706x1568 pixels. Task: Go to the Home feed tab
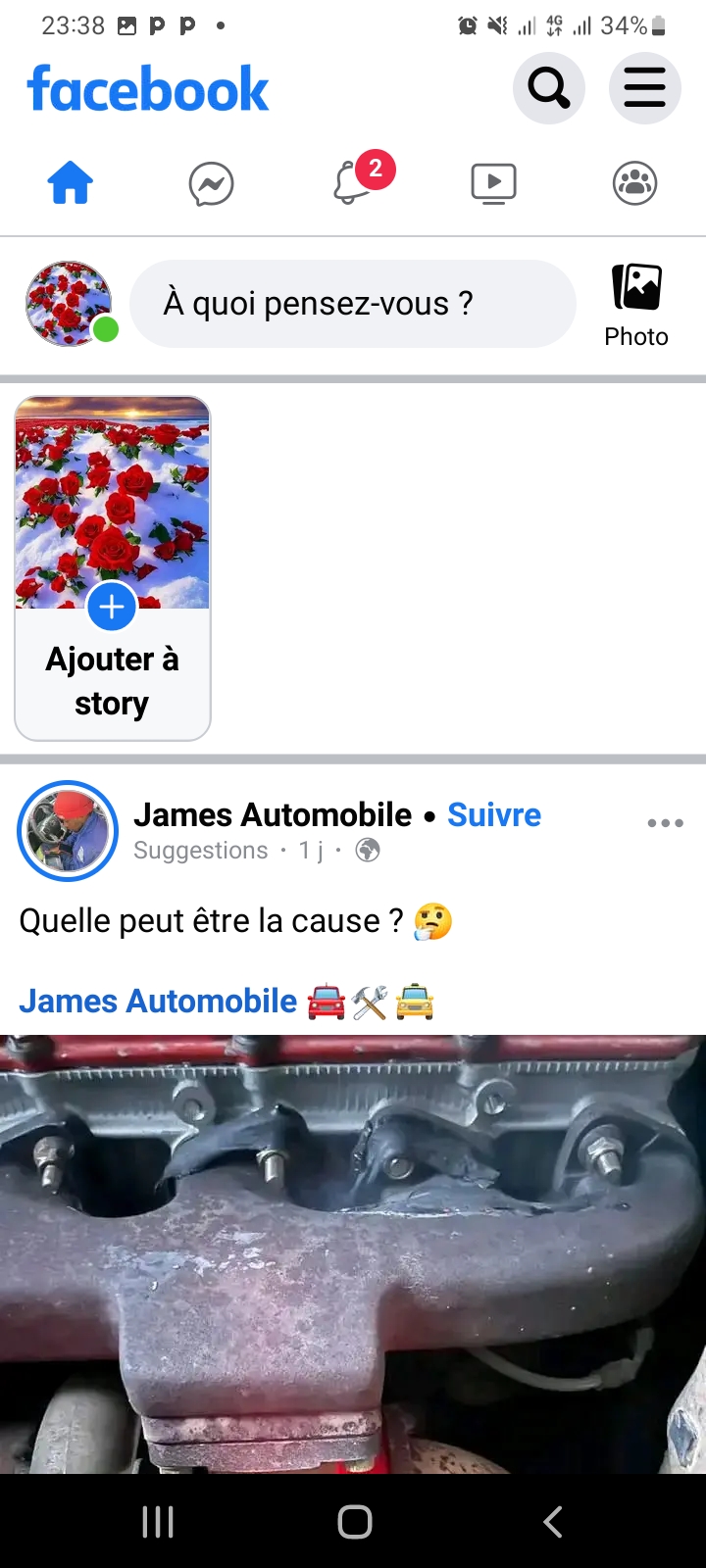[71, 183]
